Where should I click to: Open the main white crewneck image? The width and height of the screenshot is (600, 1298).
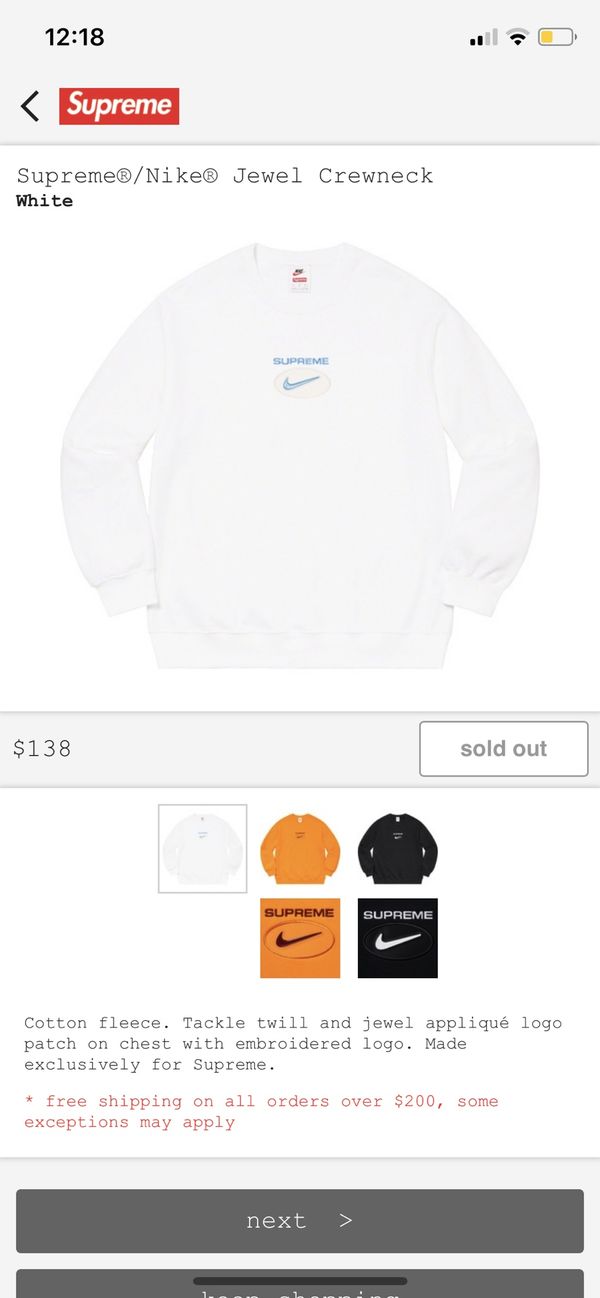300,455
